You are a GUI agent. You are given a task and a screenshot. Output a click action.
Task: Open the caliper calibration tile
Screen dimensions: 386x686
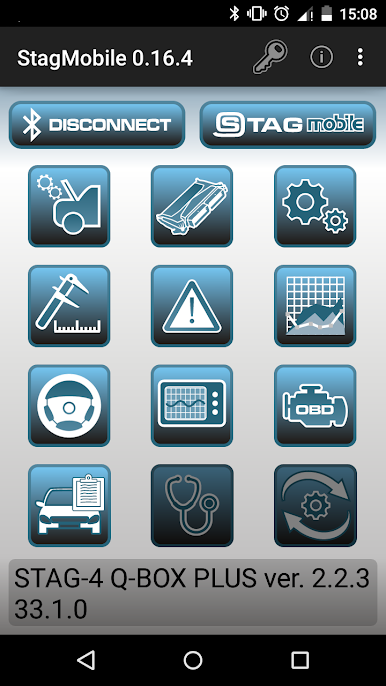click(x=69, y=306)
